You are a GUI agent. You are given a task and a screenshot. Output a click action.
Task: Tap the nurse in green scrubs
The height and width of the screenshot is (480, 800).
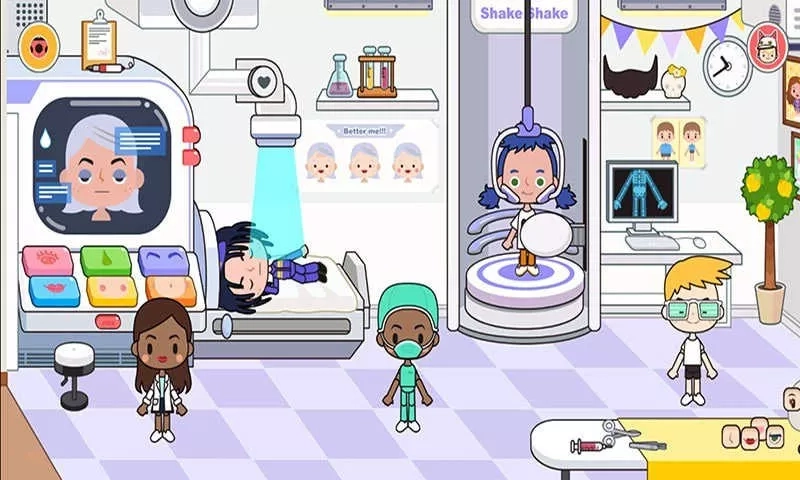pyautogui.click(x=407, y=355)
